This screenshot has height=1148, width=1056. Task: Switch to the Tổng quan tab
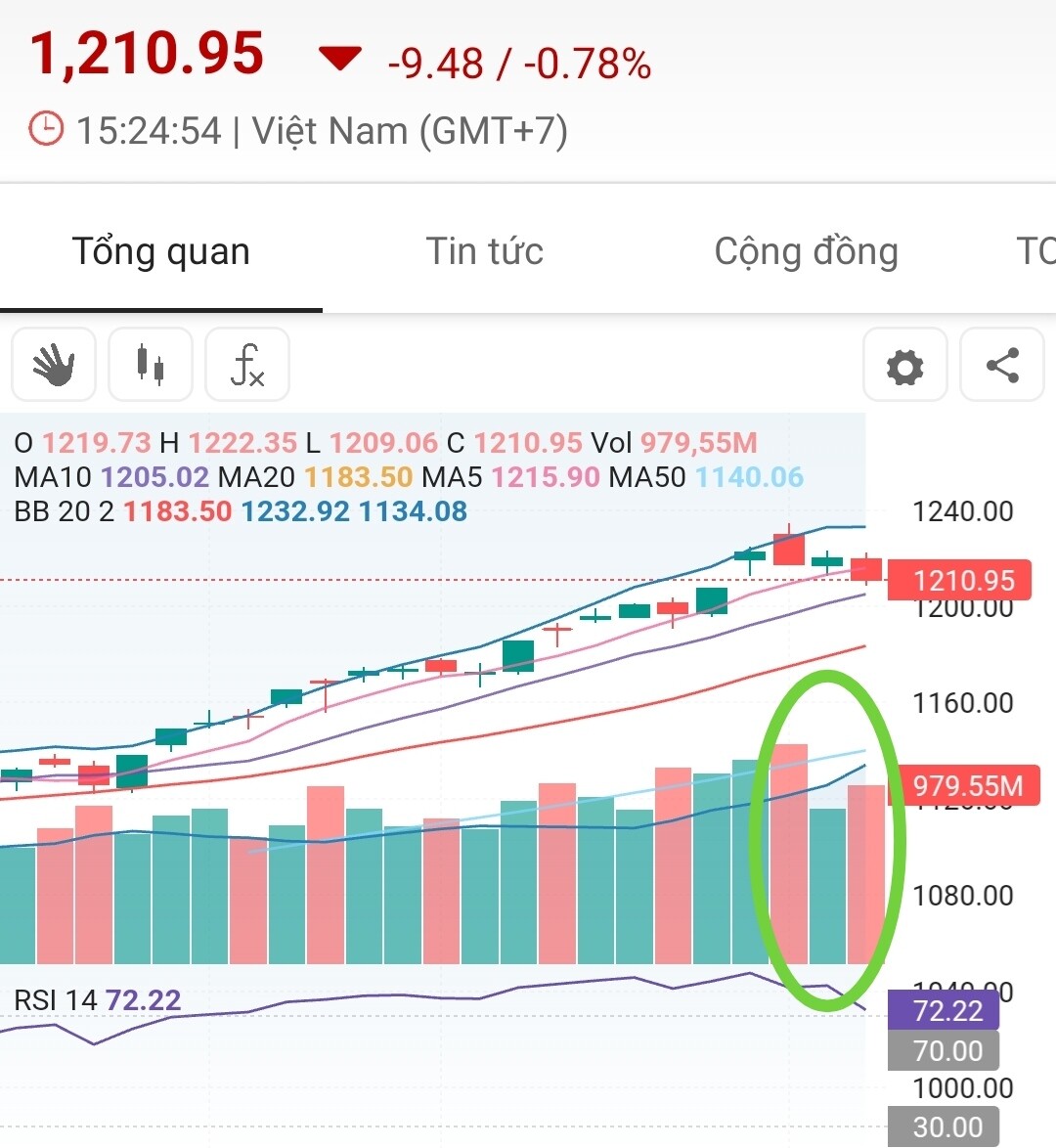(161, 252)
